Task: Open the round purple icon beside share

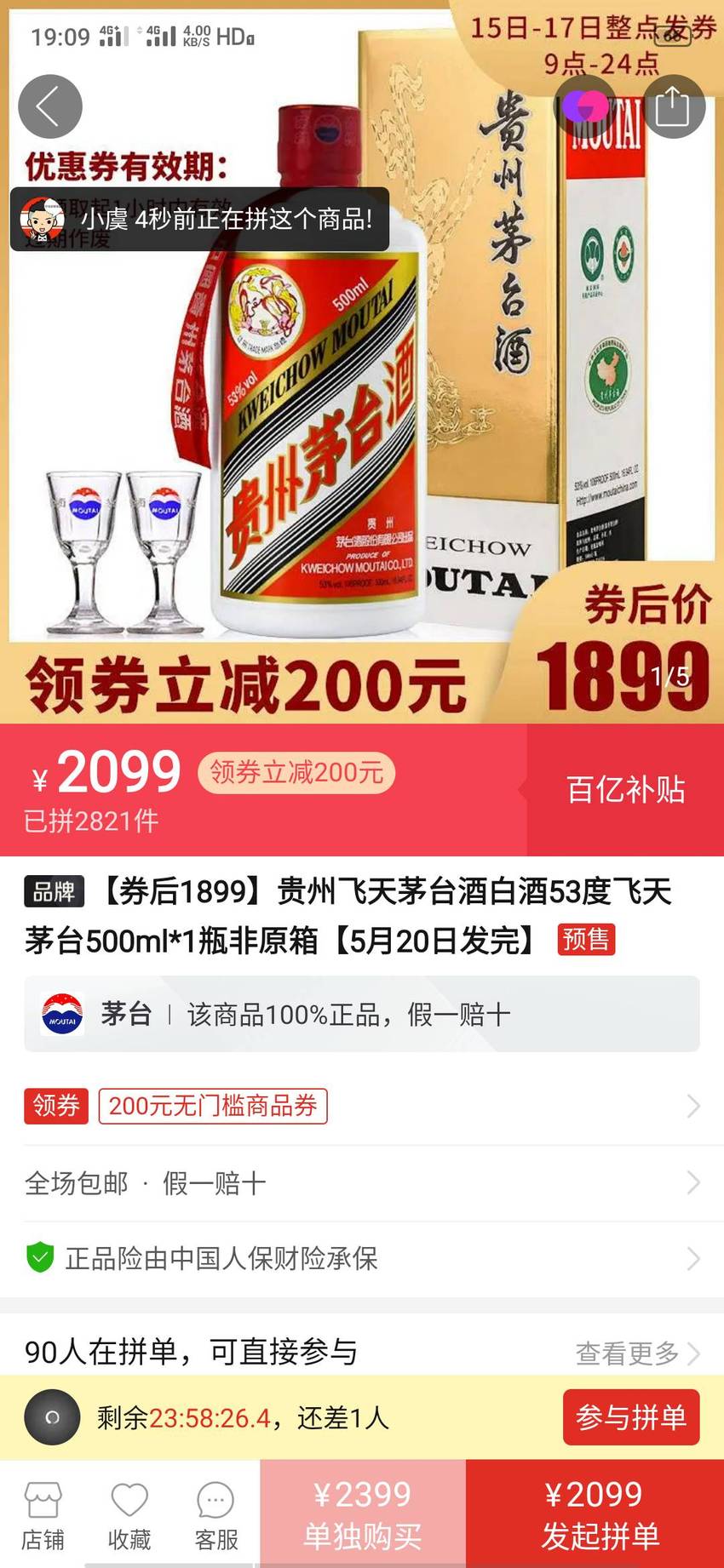Action: coord(585,106)
